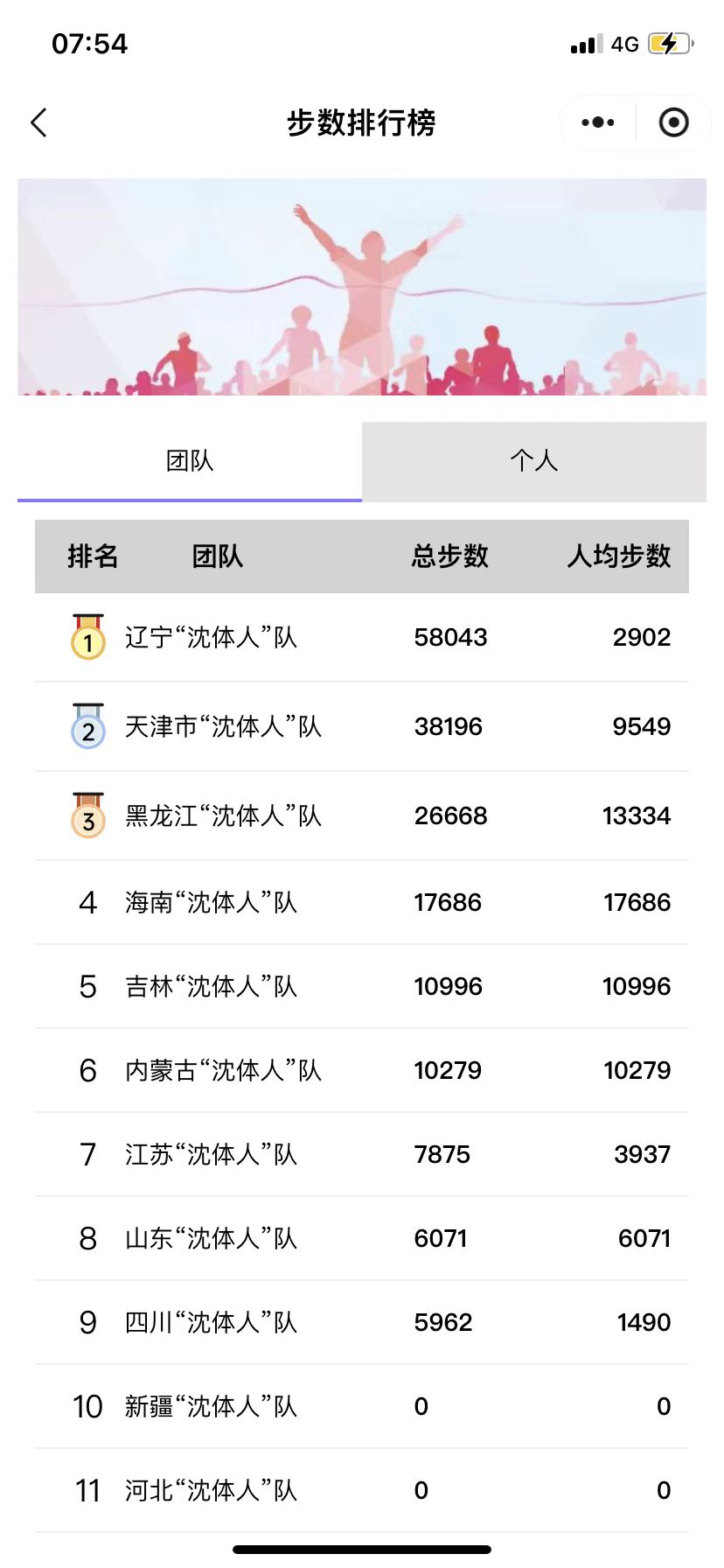Select the 团队 tab

(190, 461)
